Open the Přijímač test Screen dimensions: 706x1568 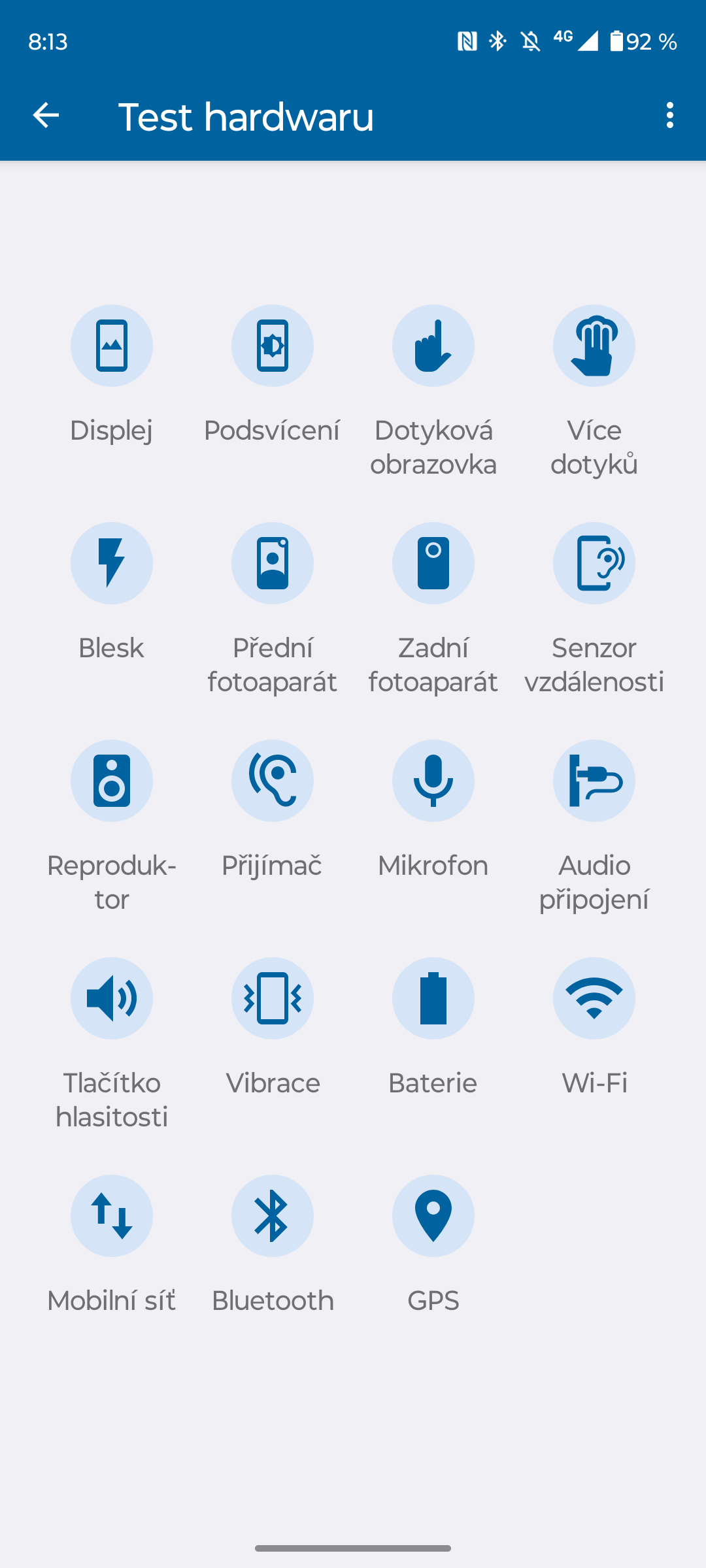click(x=273, y=781)
